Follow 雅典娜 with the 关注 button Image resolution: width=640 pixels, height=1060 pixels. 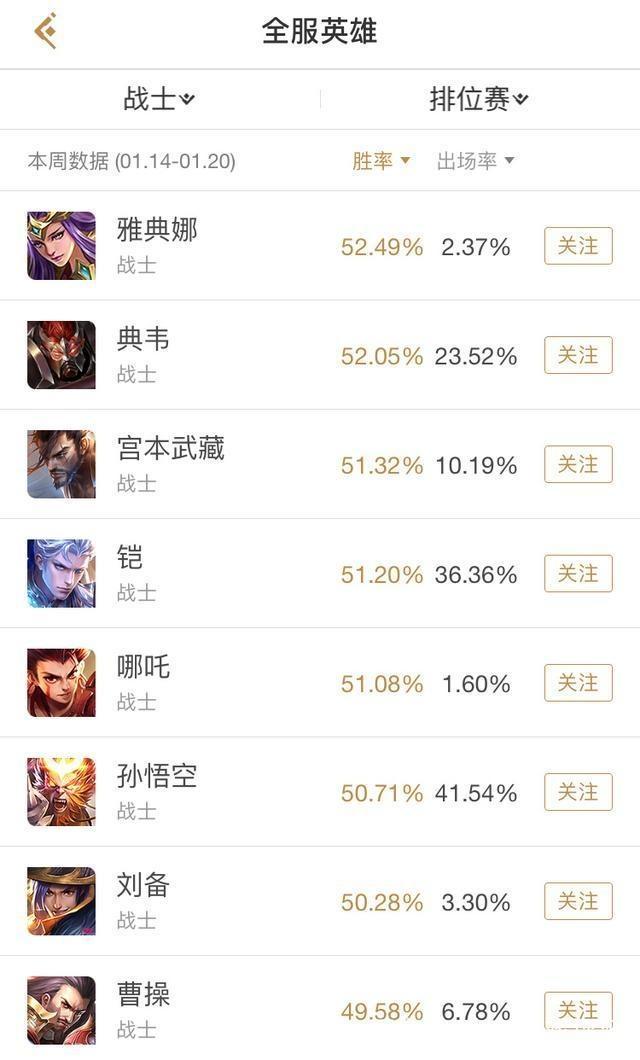[578, 246]
